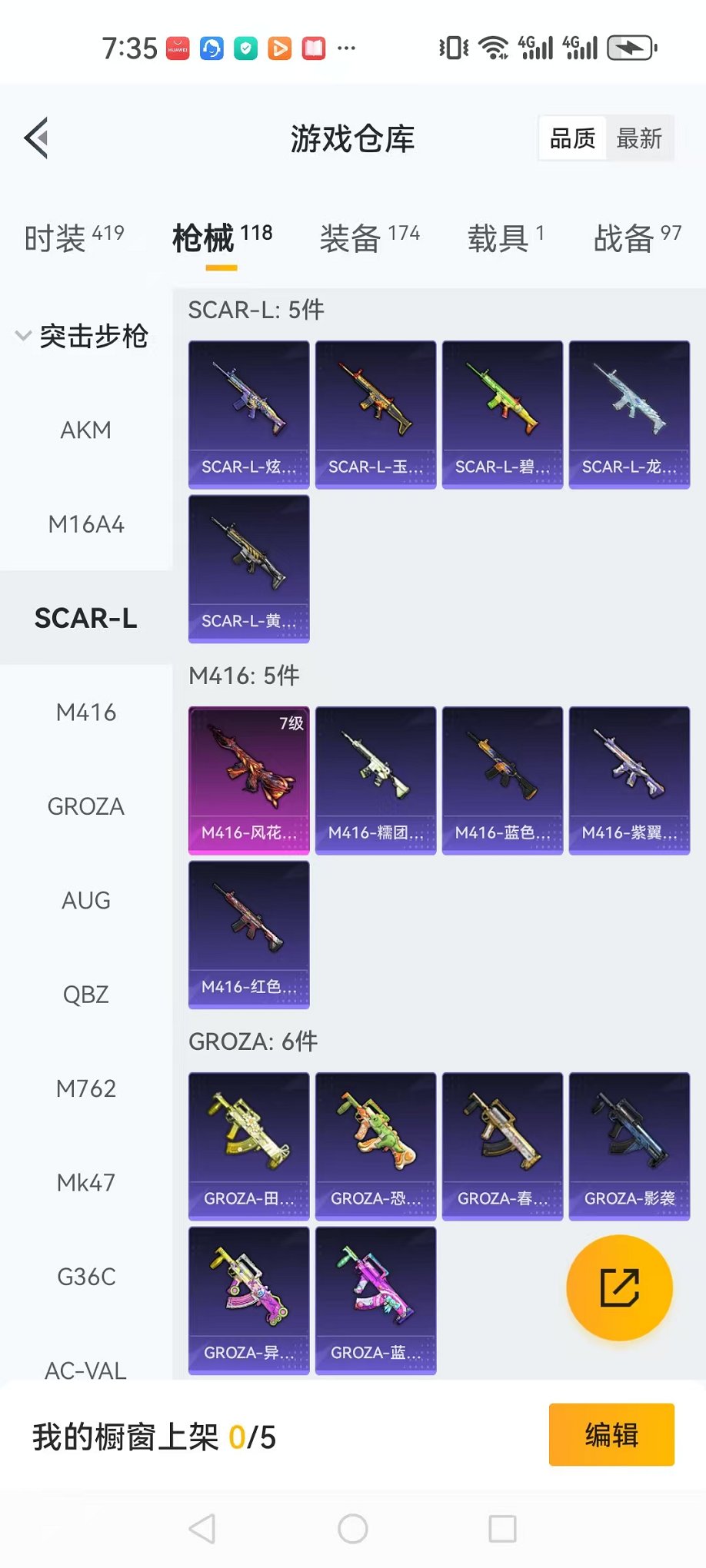The height and width of the screenshot is (1568, 706).
Task: Select AUG in the weapon list
Action: pyautogui.click(x=85, y=901)
